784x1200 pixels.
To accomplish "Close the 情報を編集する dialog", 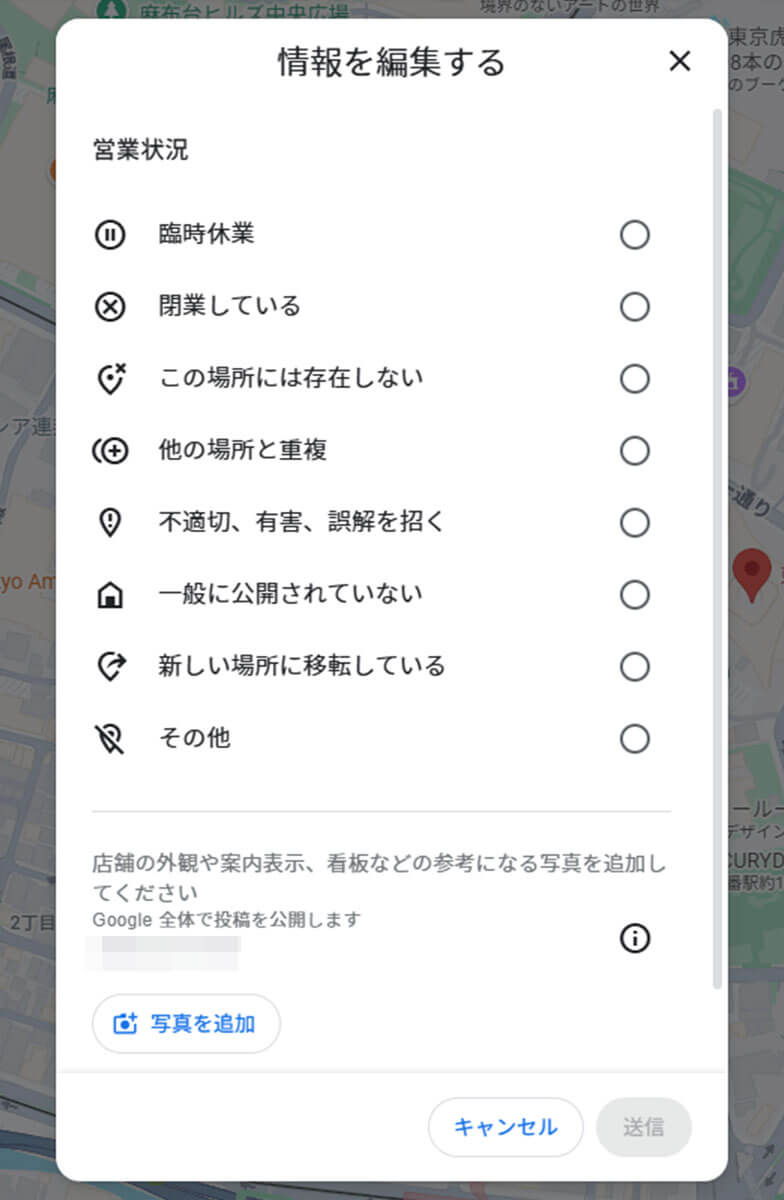I will 680,61.
